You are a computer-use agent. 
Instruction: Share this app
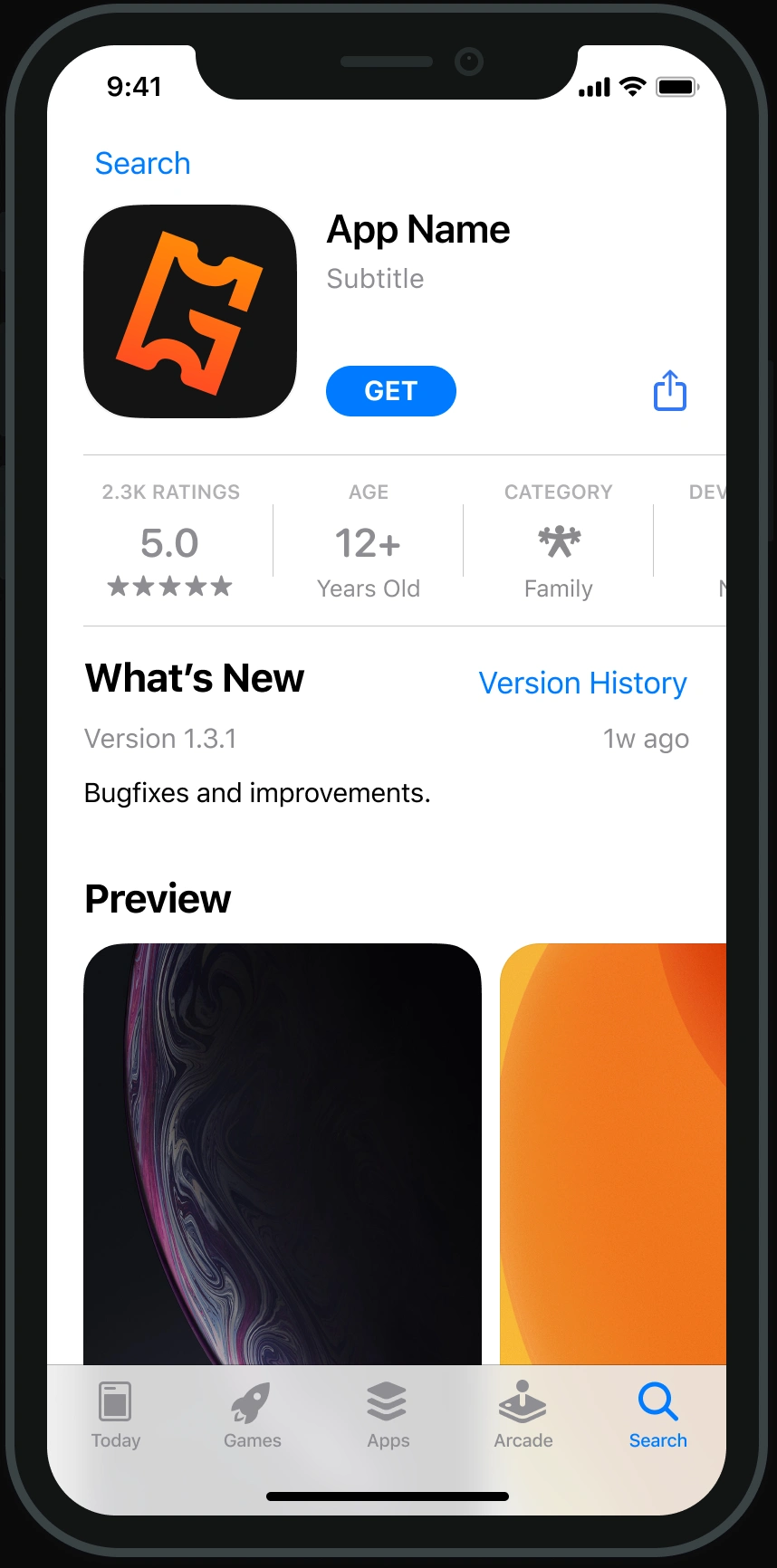[670, 391]
